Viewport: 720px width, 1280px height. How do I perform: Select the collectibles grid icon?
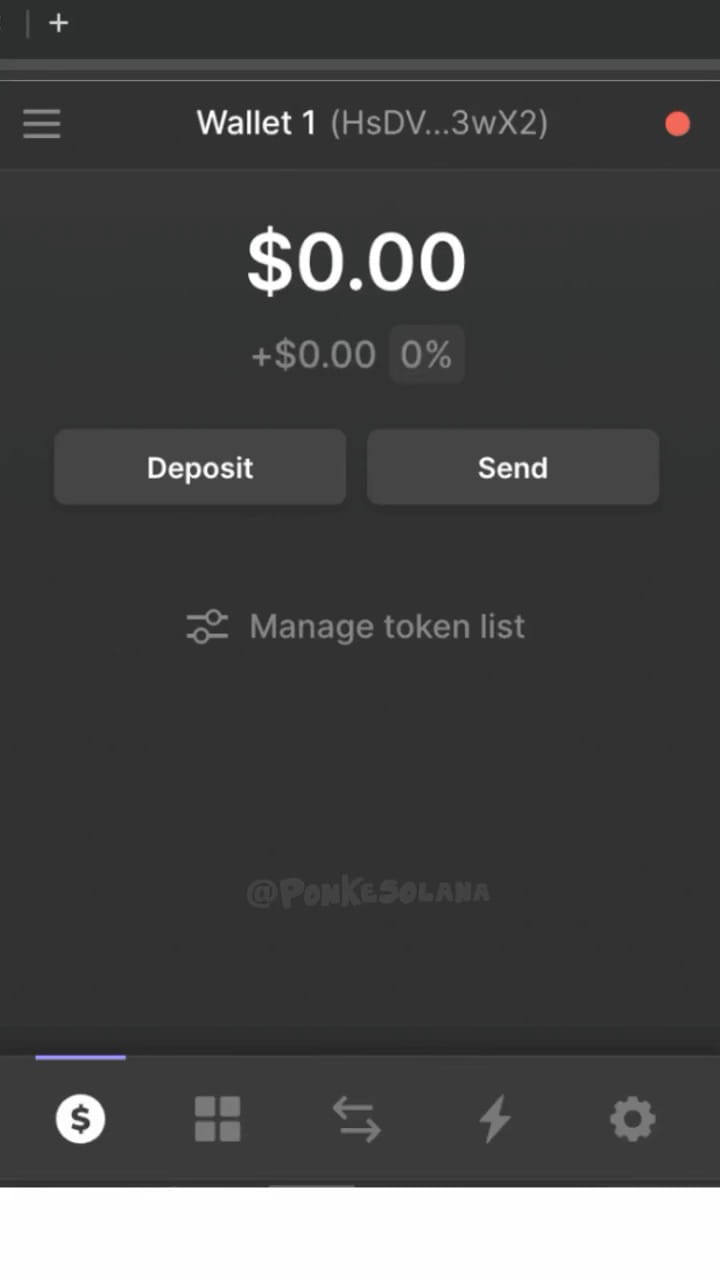(218, 1119)
